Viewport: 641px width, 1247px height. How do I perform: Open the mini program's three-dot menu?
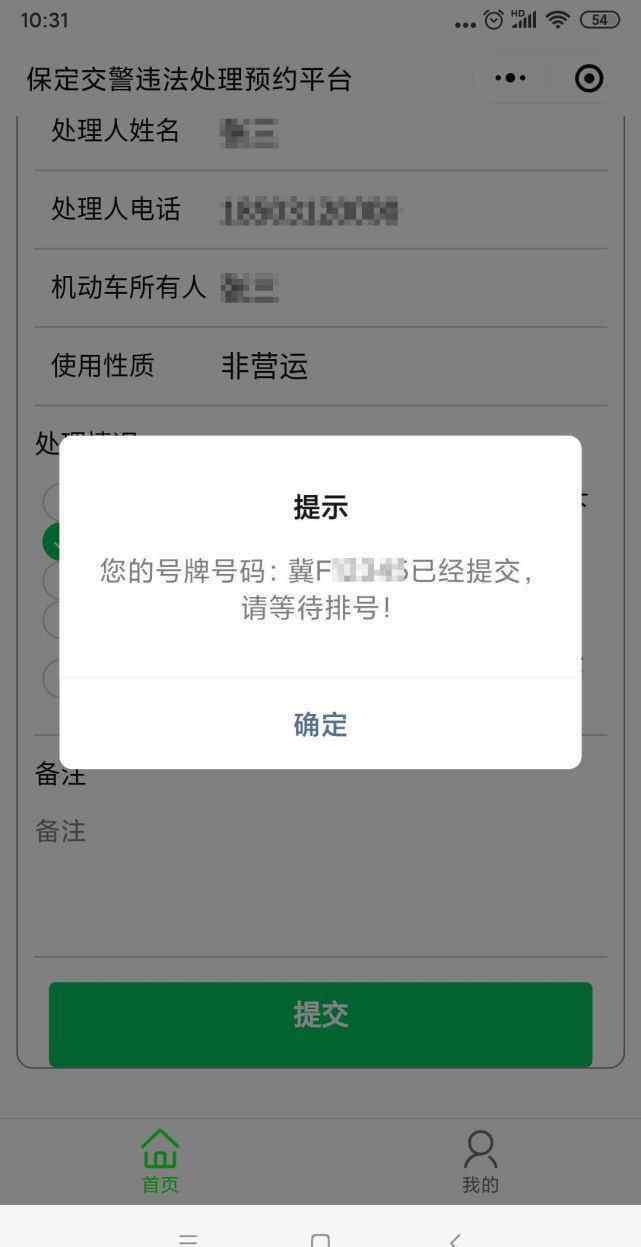coord(510,78)
